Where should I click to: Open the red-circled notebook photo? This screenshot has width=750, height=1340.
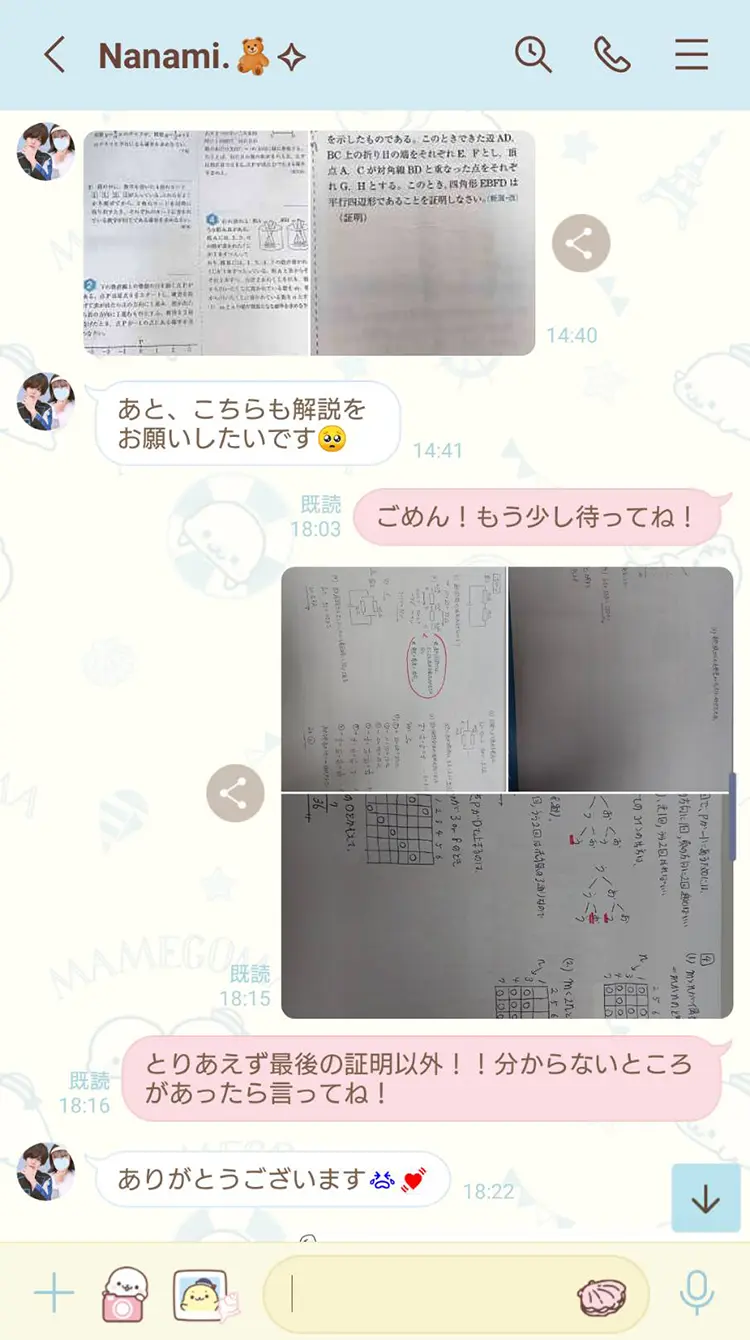393,678
